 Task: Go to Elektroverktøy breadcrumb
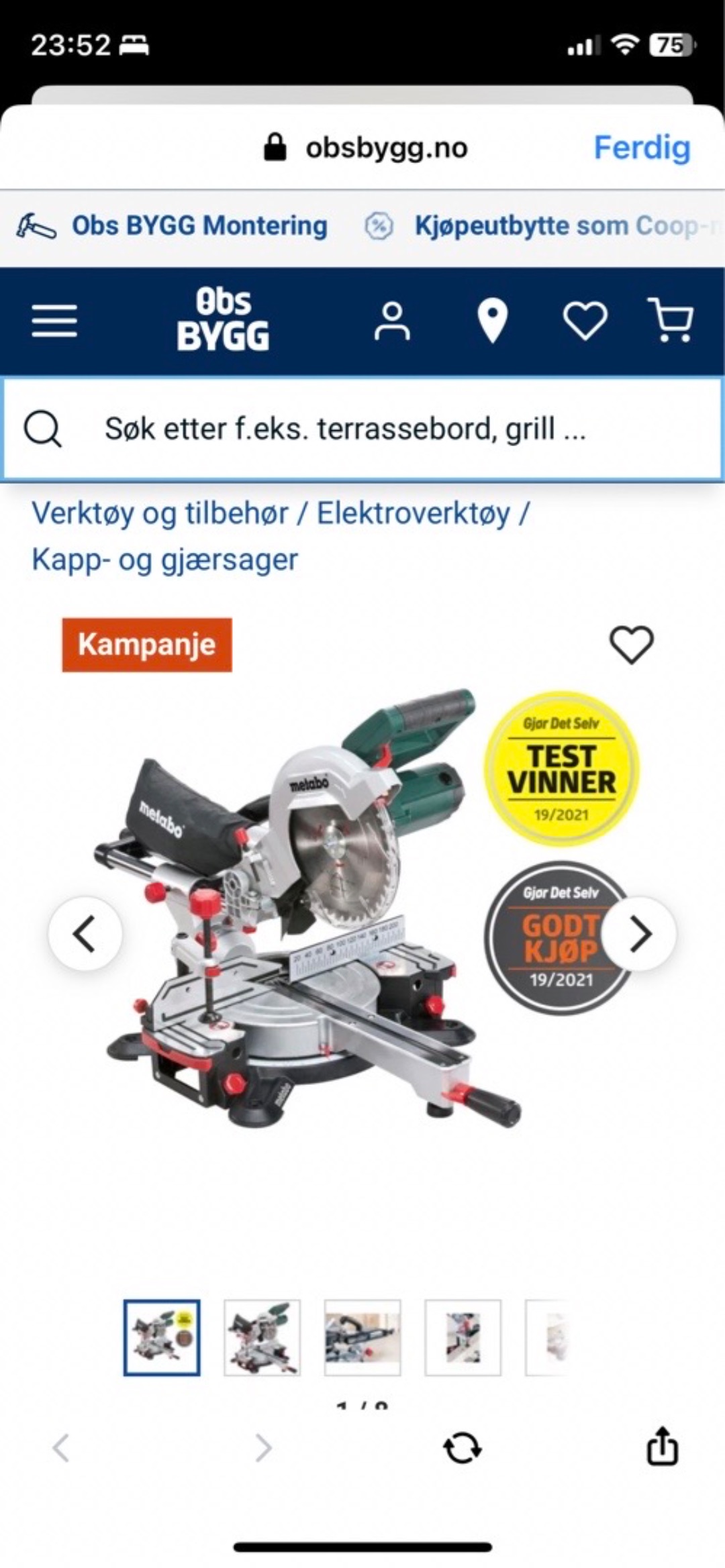(x=413, y=514)
